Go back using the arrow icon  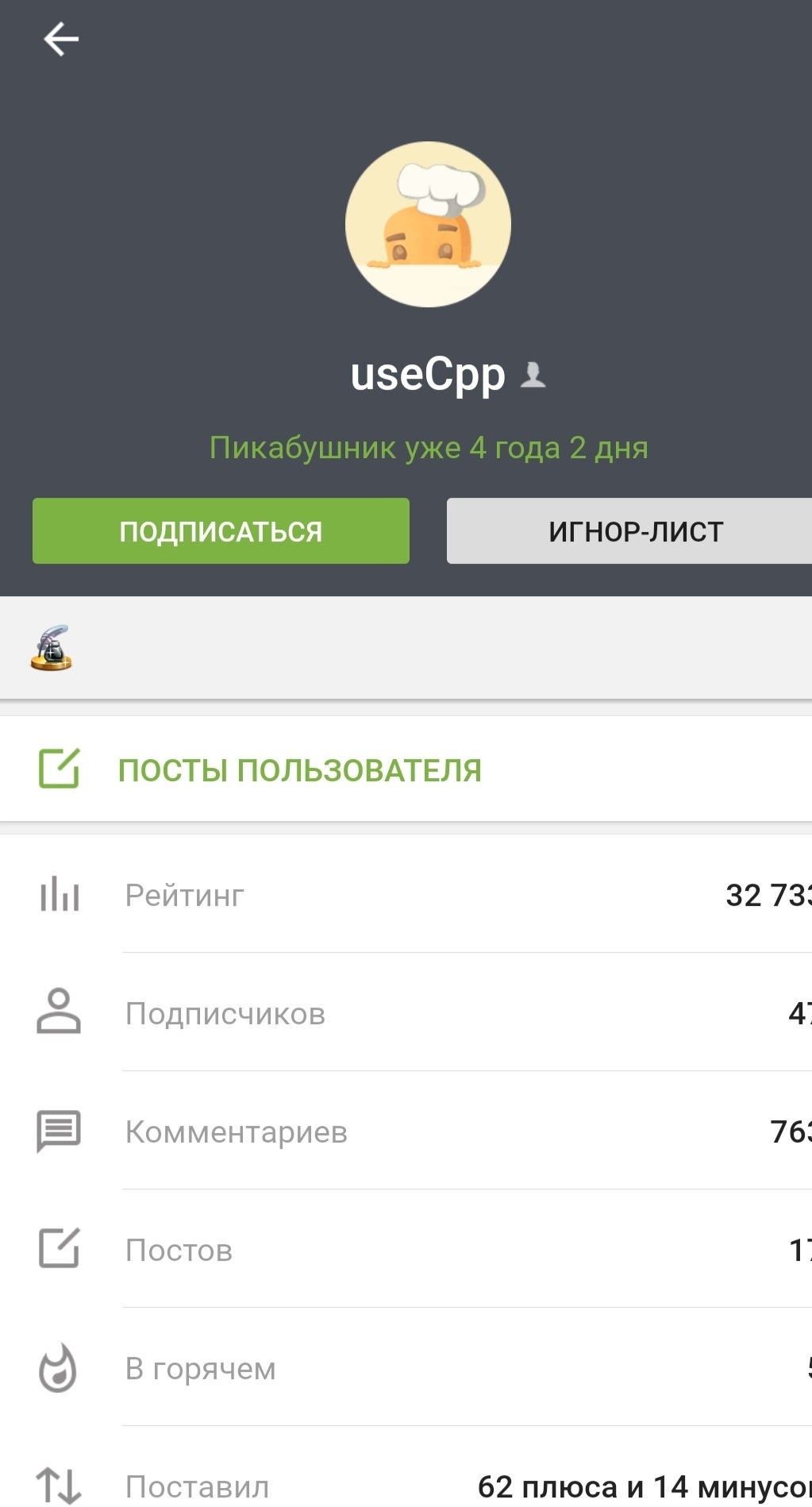pyautogui.click(x=61, y=39)
